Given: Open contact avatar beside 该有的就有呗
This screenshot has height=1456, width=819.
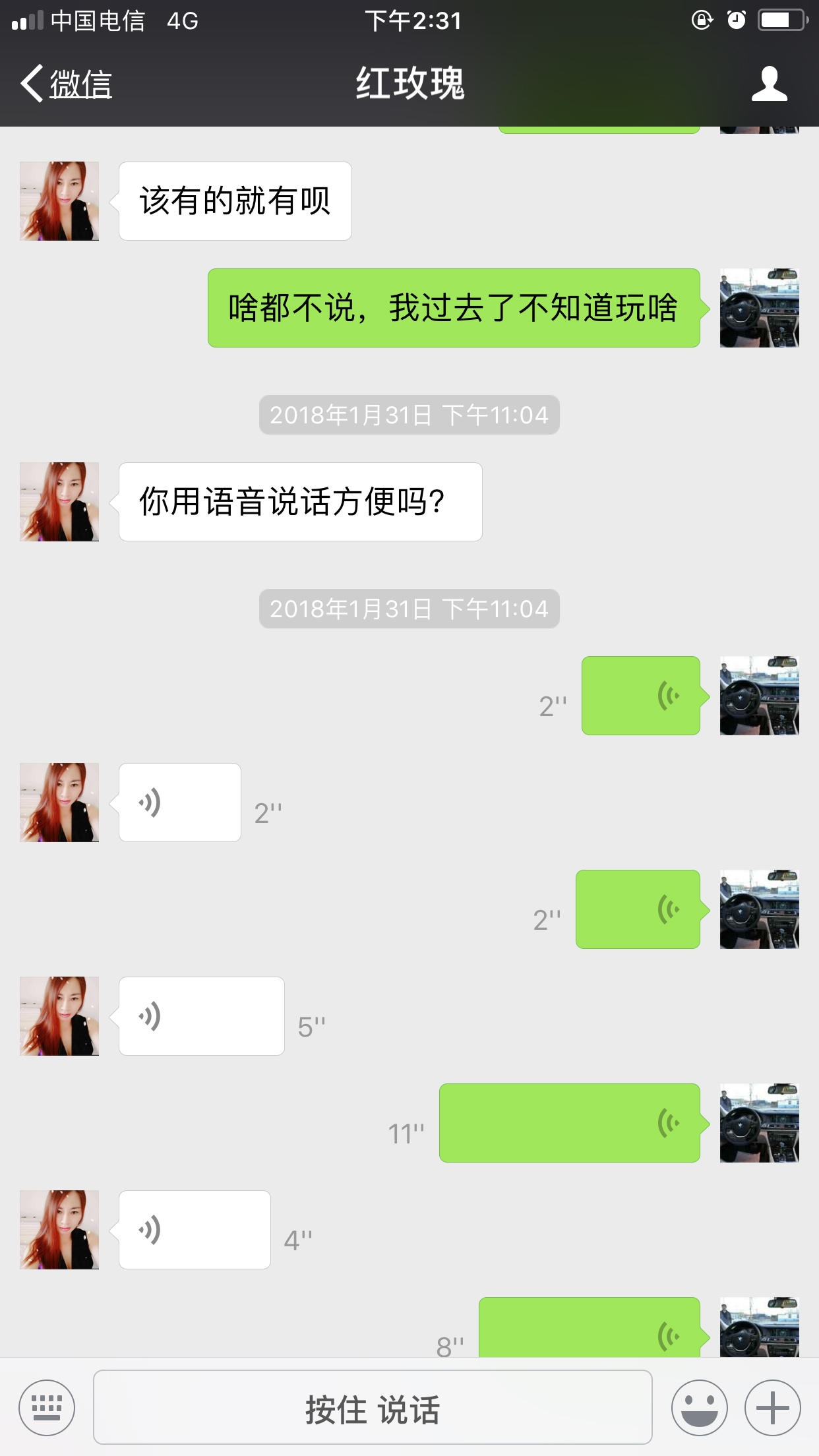Looking at the screenshot, I should pyautogui.click(x=59, y=201).
